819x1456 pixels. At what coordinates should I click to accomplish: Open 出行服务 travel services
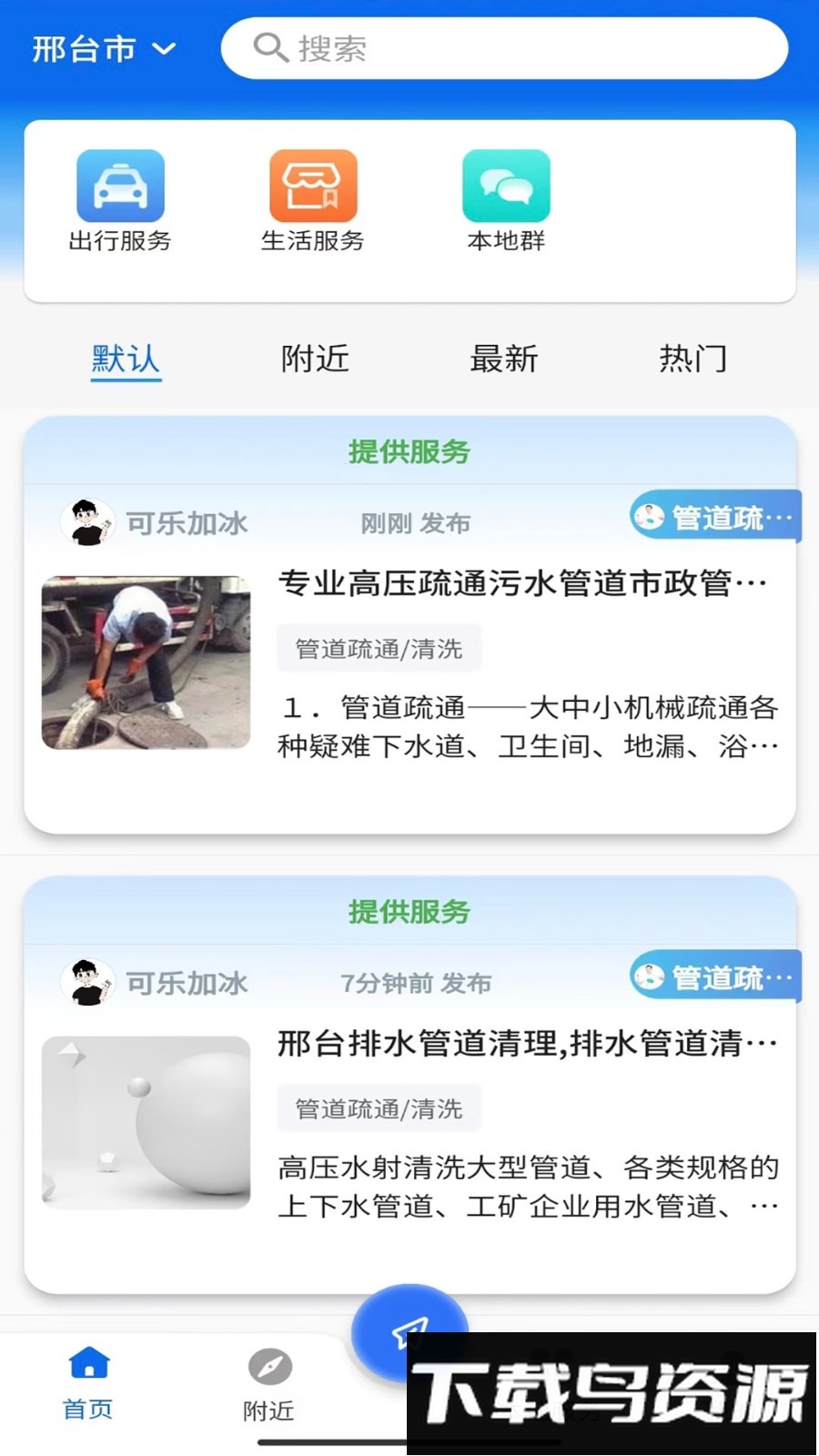tap(120, 202)
